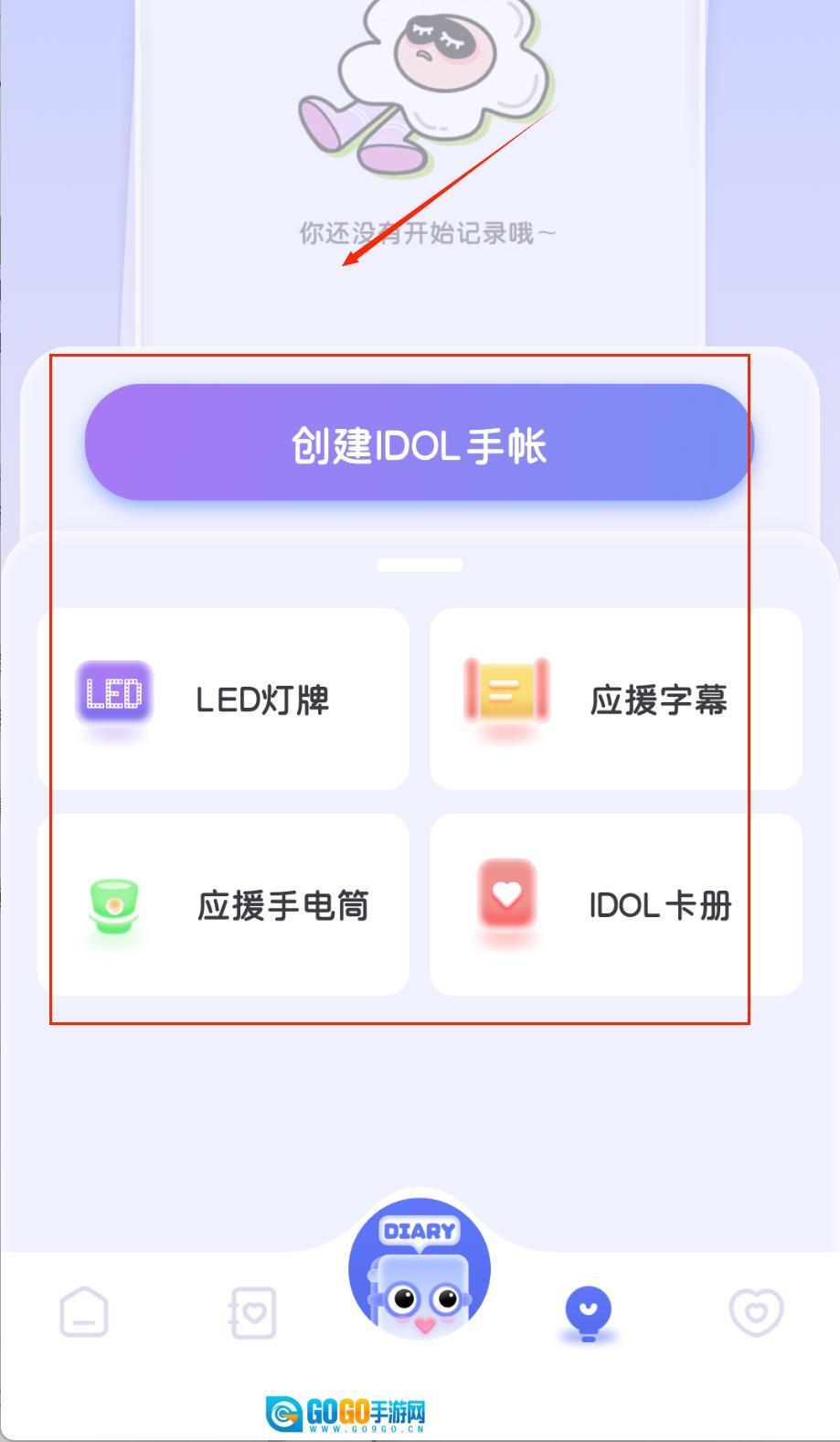Tap the panel drag handle
The width and height of the screenshot is (840, 1442).
[420, 565]
